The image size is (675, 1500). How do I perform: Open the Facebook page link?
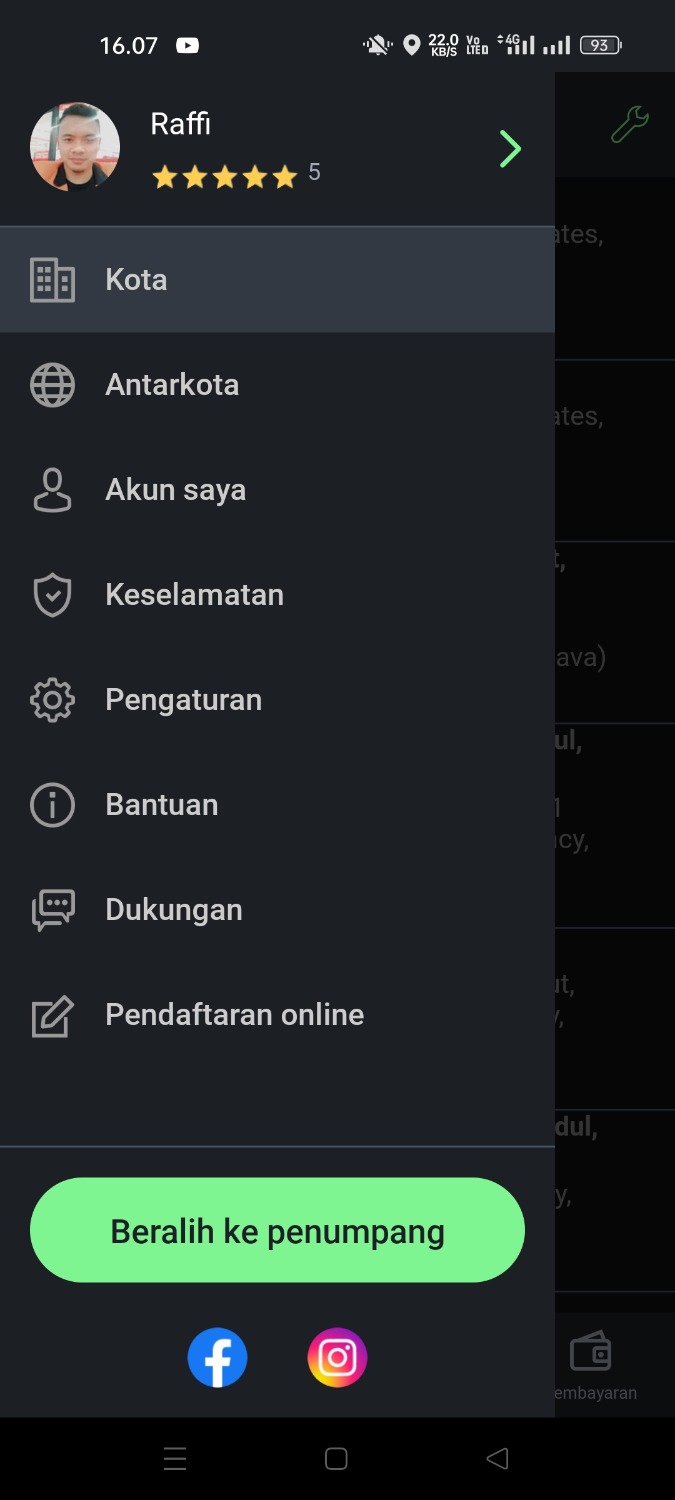click(x=217, y=1357)
